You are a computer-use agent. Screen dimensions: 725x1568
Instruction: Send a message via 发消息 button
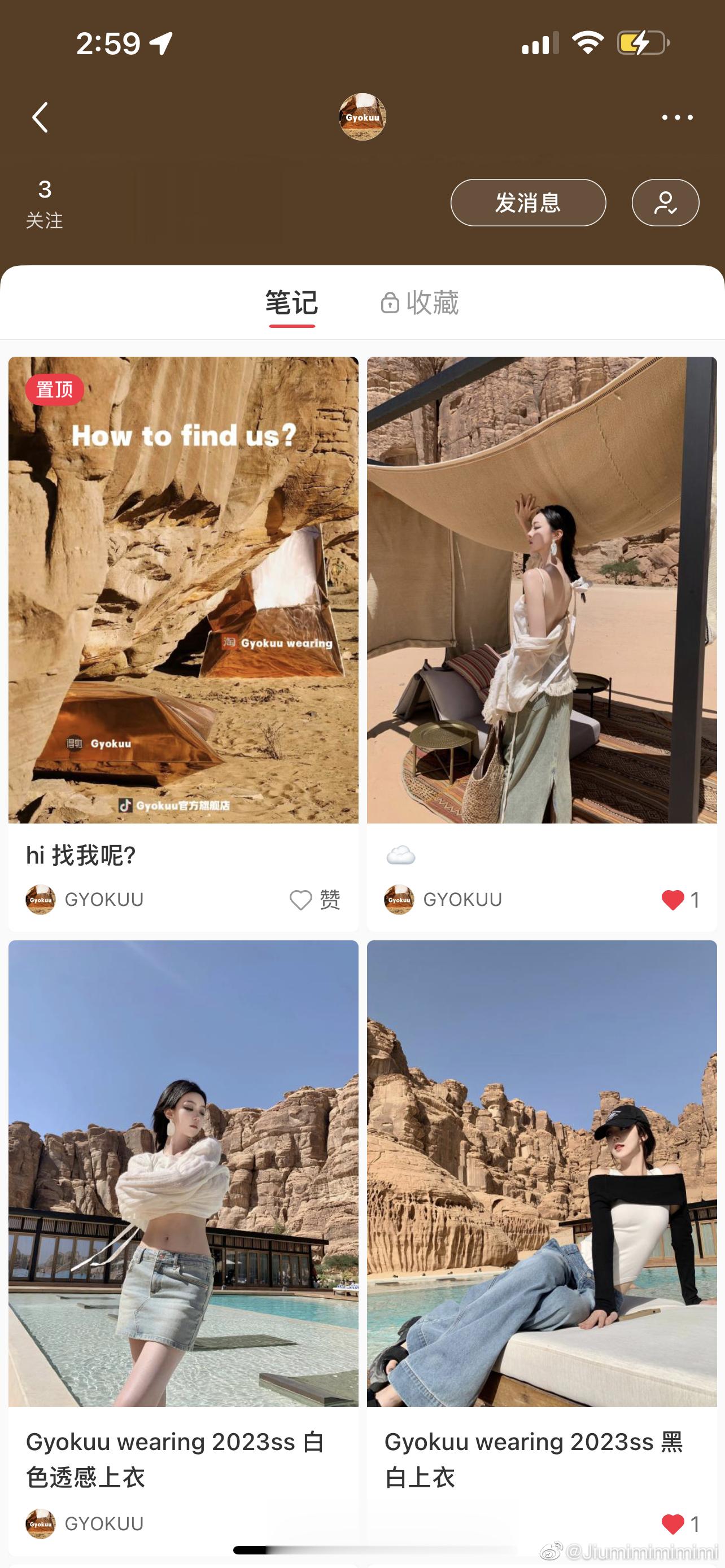528,203
